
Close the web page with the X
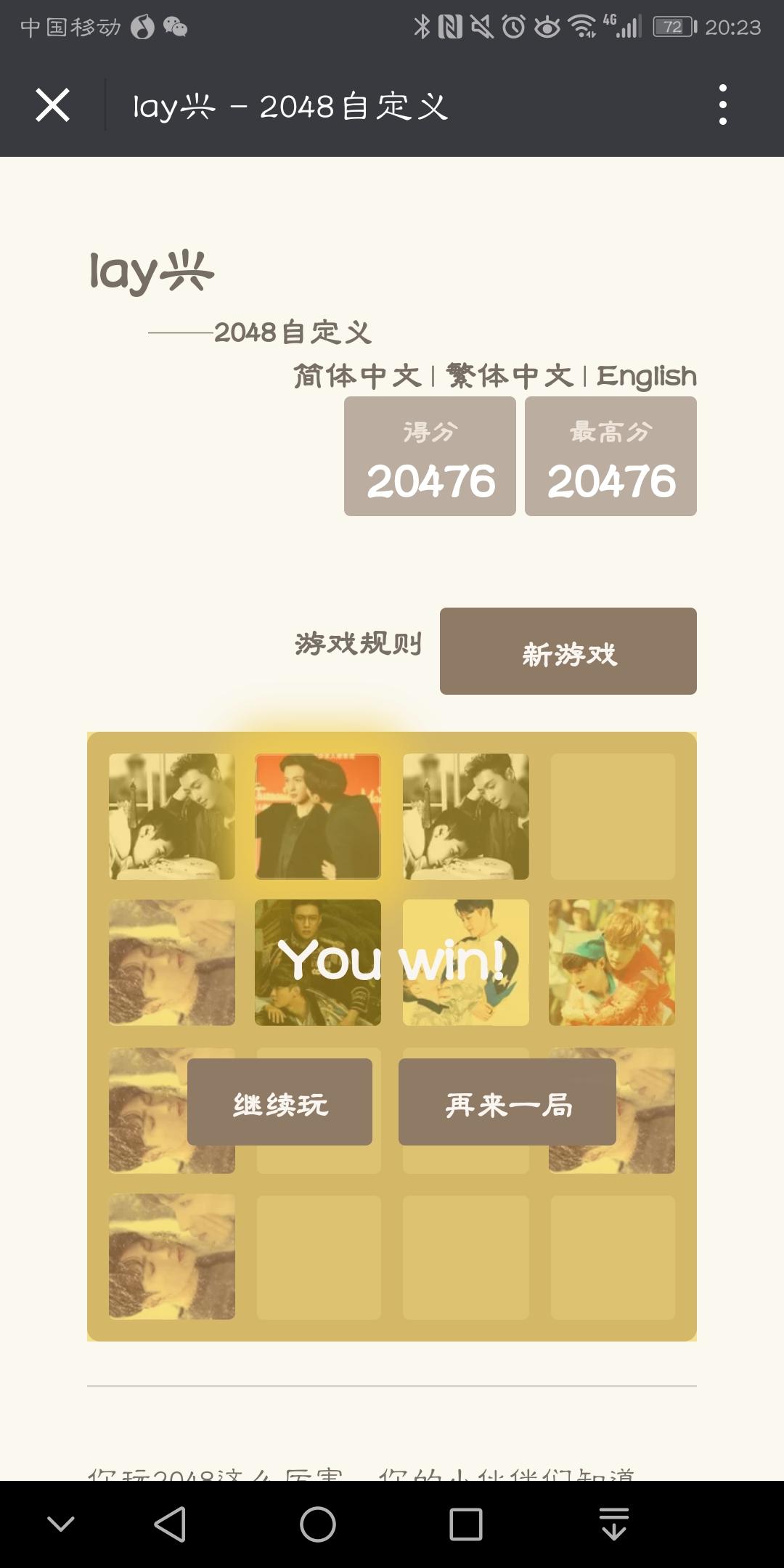tap(52, 106)
